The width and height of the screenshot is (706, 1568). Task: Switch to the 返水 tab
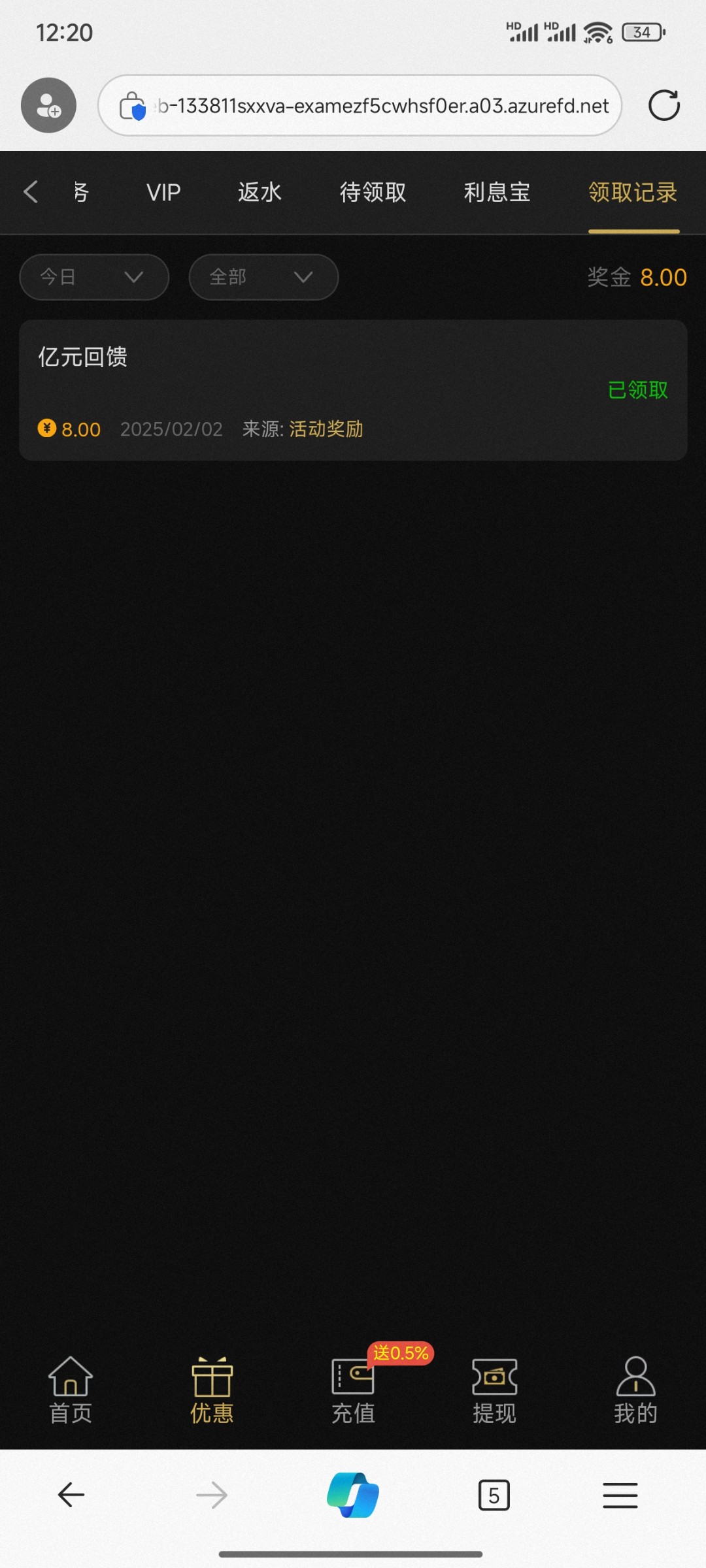pos(260,193)
